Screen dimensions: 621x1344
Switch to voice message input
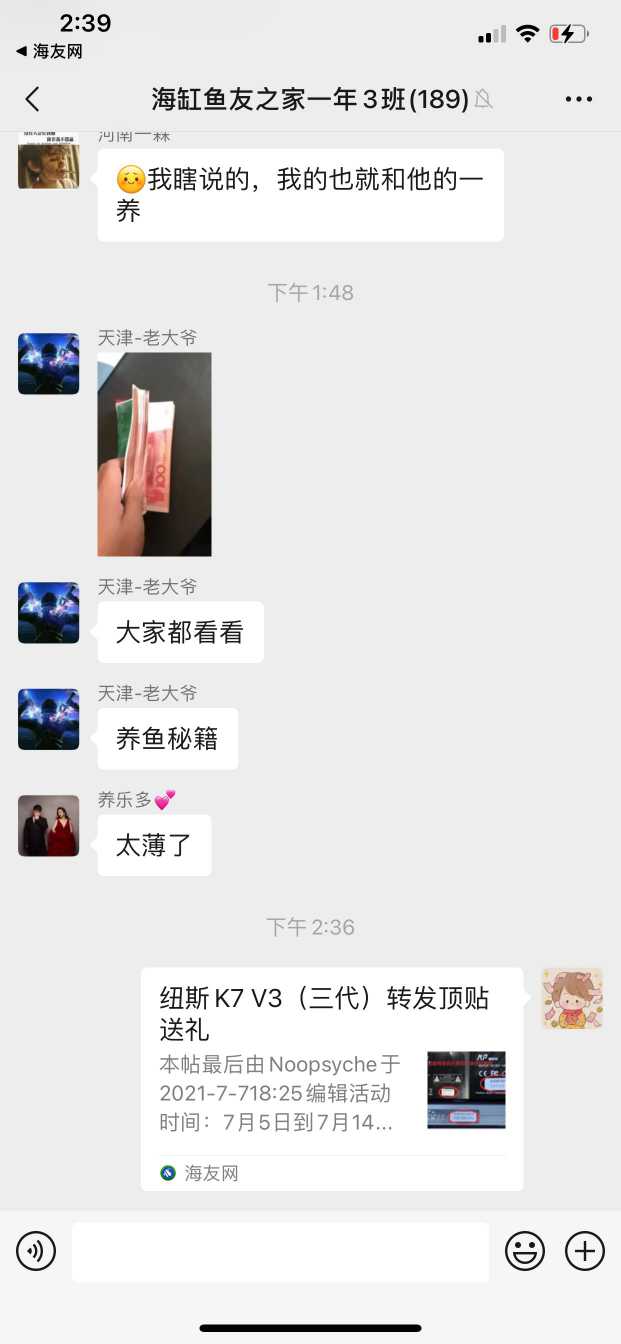point(36,1251)
